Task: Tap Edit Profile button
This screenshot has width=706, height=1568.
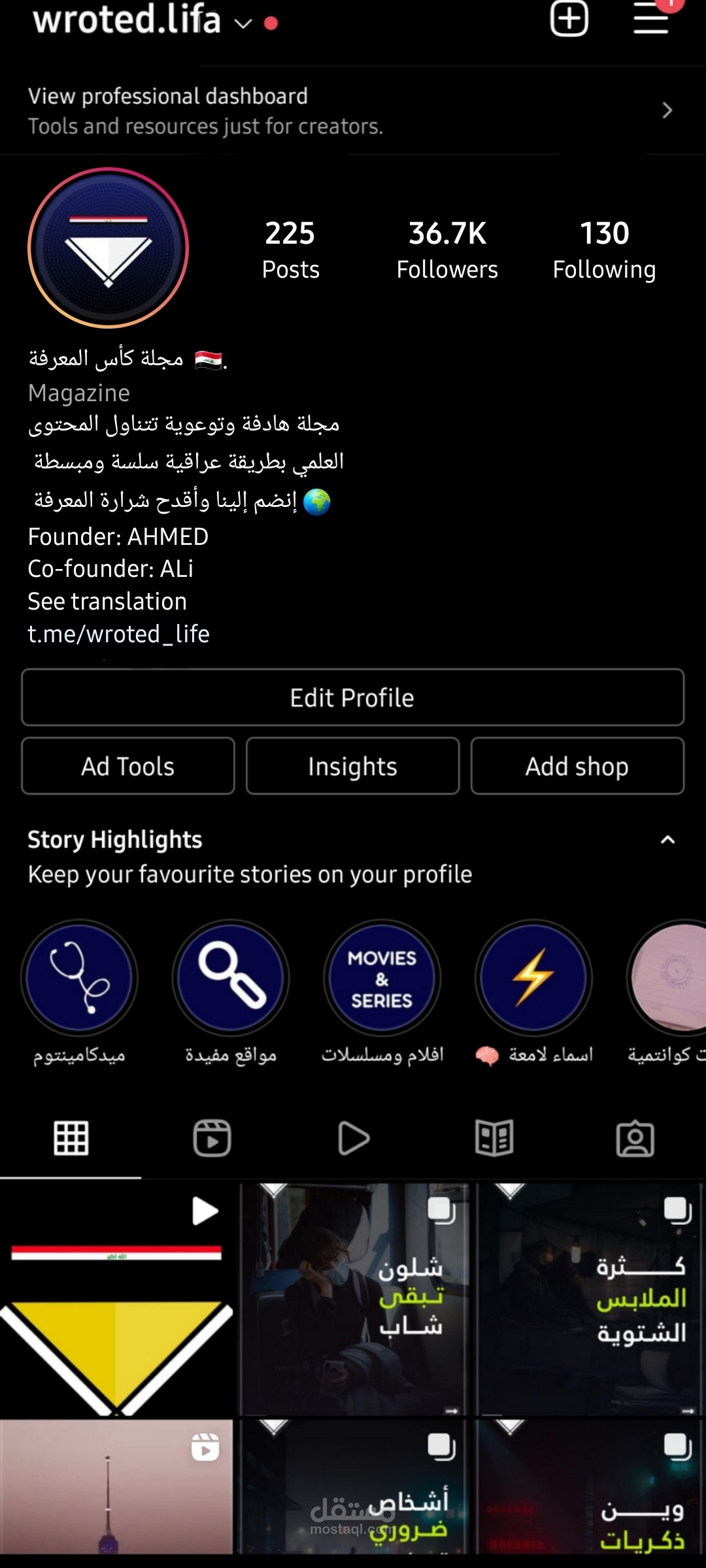Action: [353, 698]
